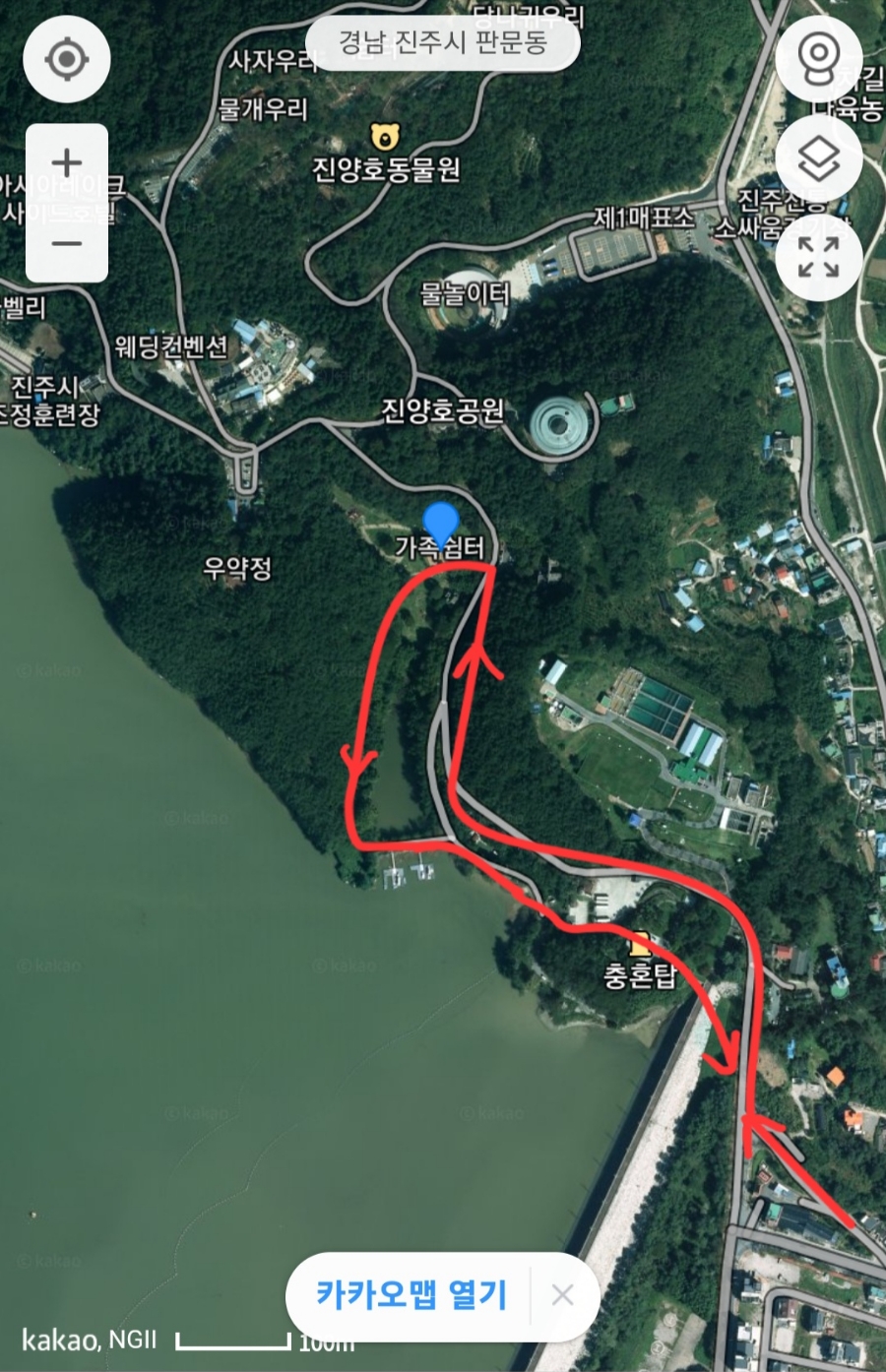Zoom in on the map
Screen dimensions: 886x1372
(67, 162)
